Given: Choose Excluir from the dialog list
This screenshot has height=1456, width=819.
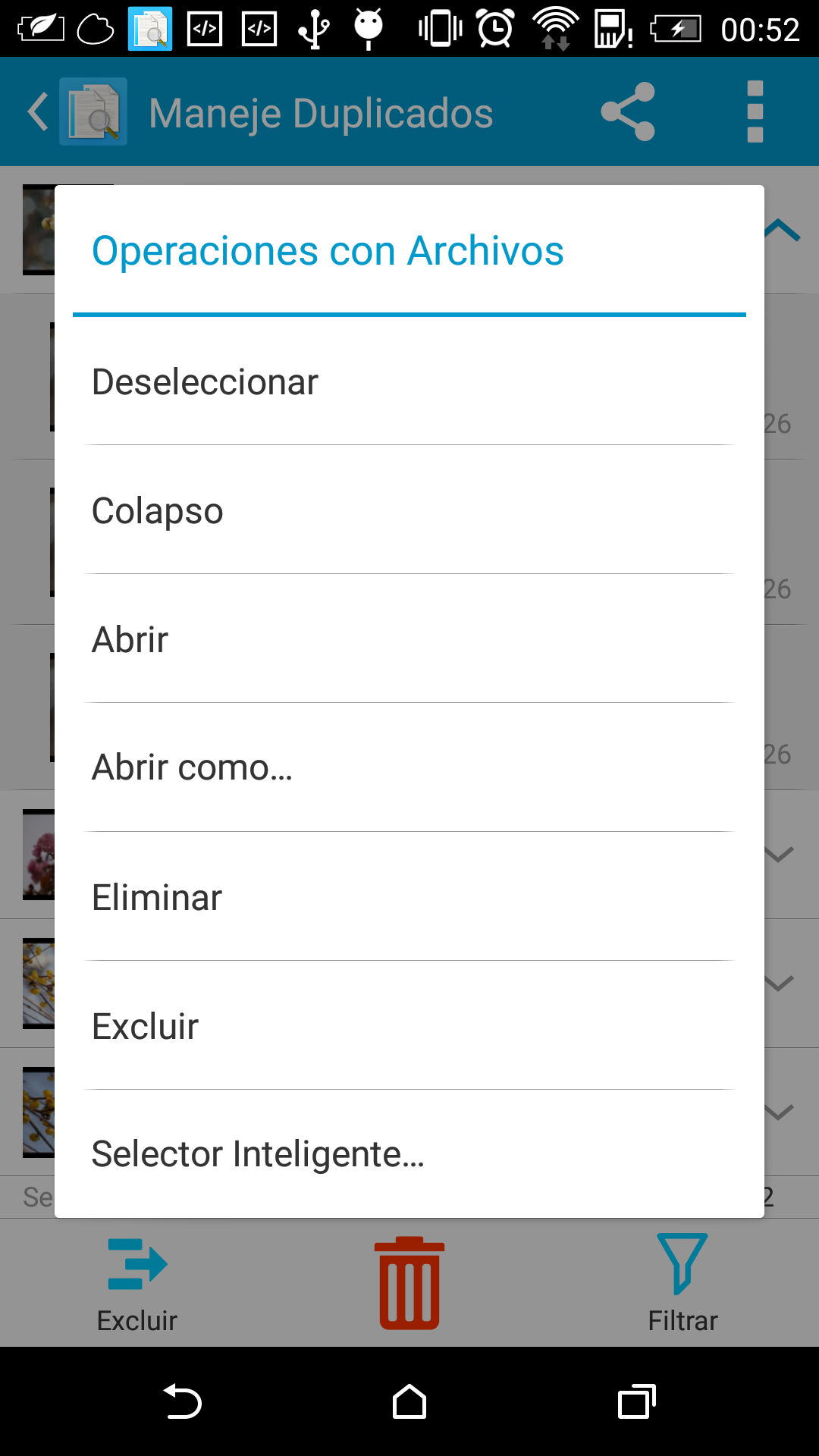Looking at the screenshot, I should pyautogui.click(x=144, y=1026).
